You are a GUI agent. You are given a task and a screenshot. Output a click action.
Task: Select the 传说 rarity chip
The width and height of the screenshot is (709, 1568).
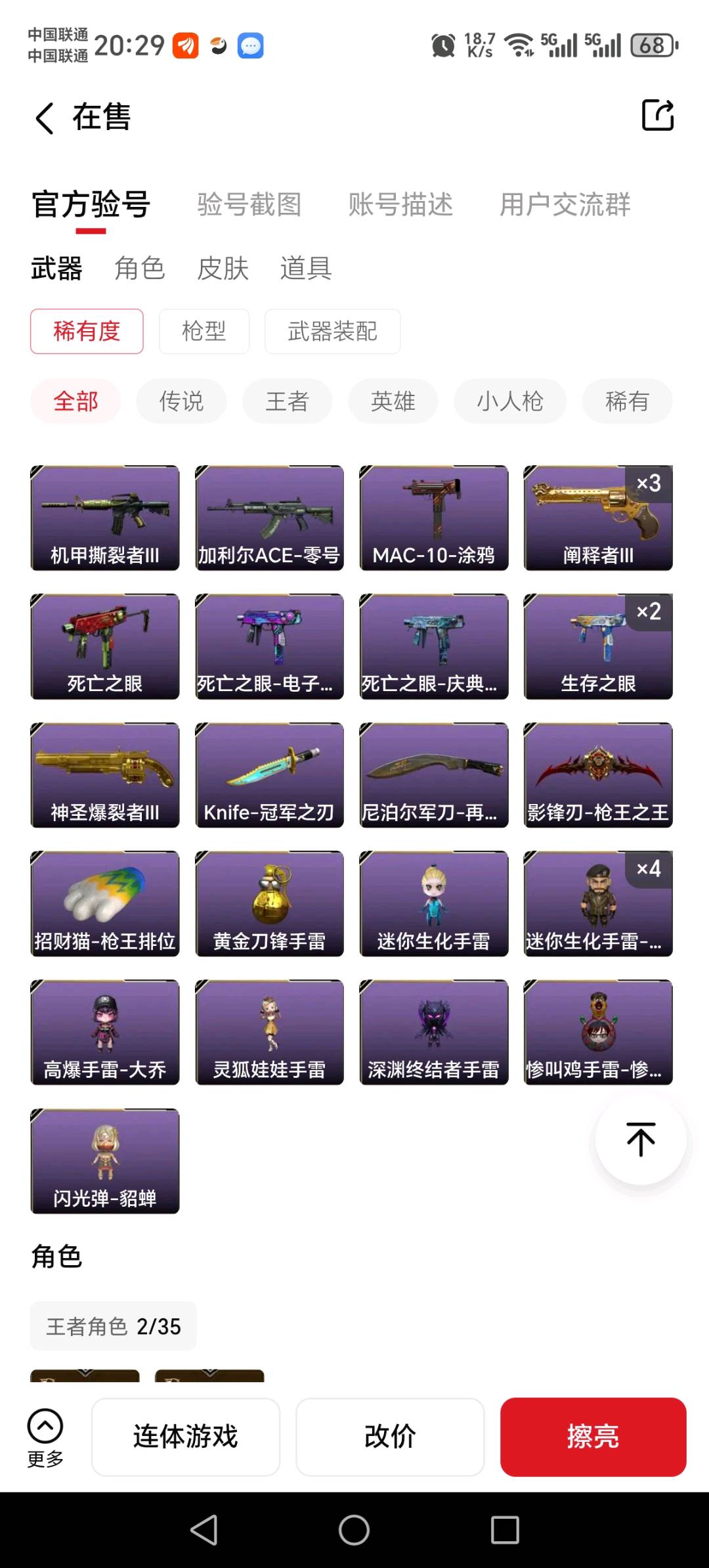click(x=181, y=401)
